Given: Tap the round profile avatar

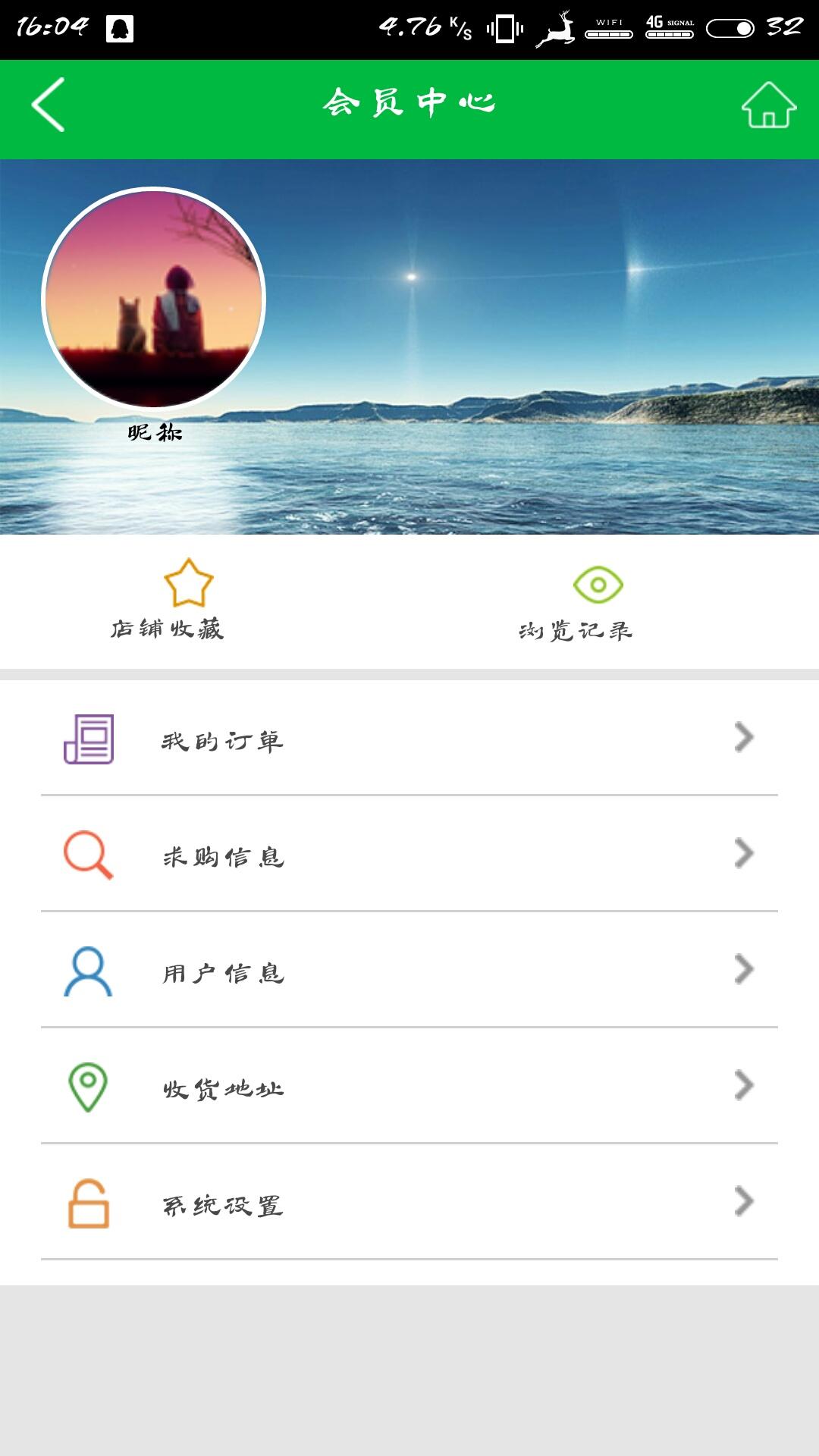Looking at the screenshot, I should (154, 299).
